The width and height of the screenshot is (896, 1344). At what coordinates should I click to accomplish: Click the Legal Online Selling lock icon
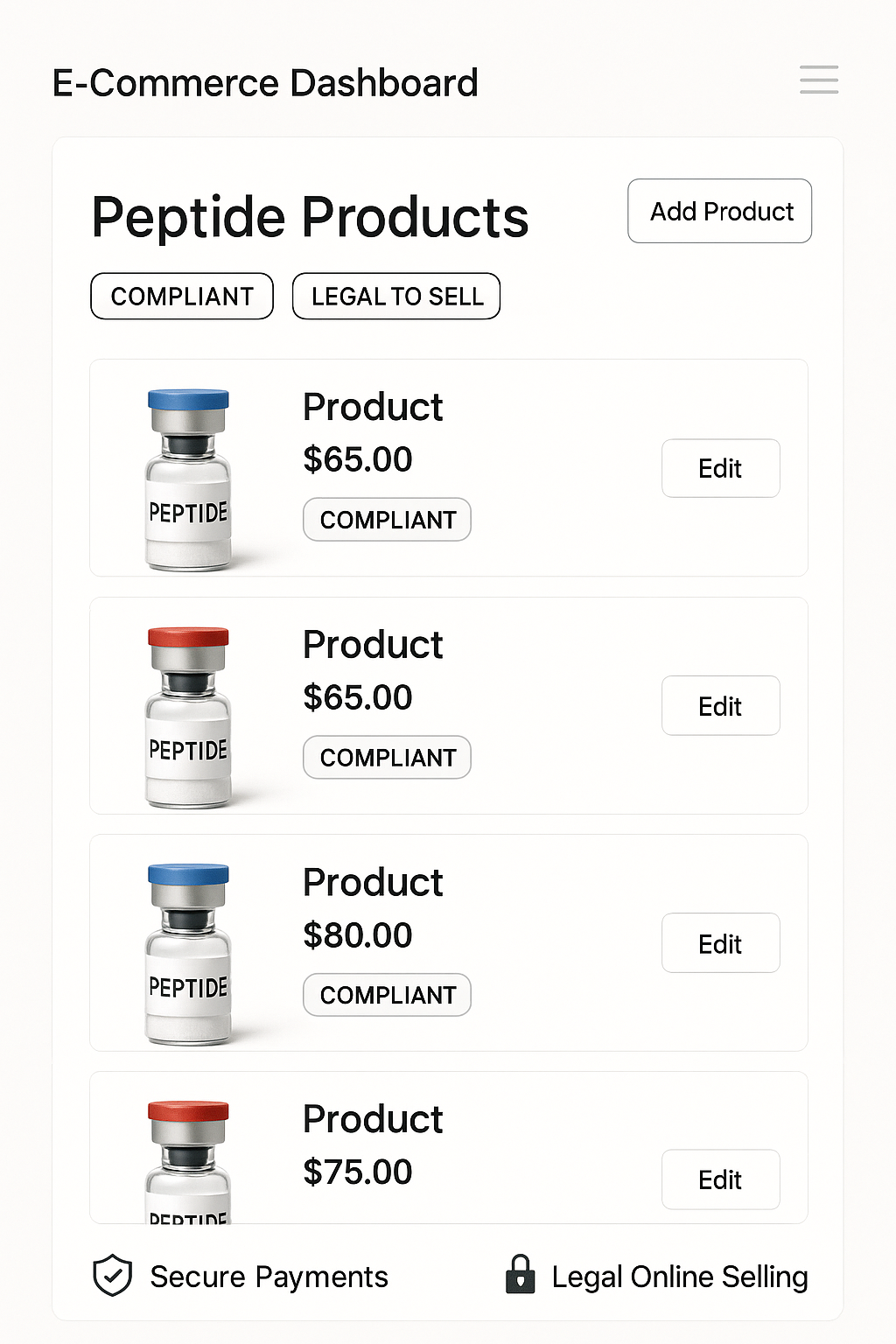[x=521, y=1277]
